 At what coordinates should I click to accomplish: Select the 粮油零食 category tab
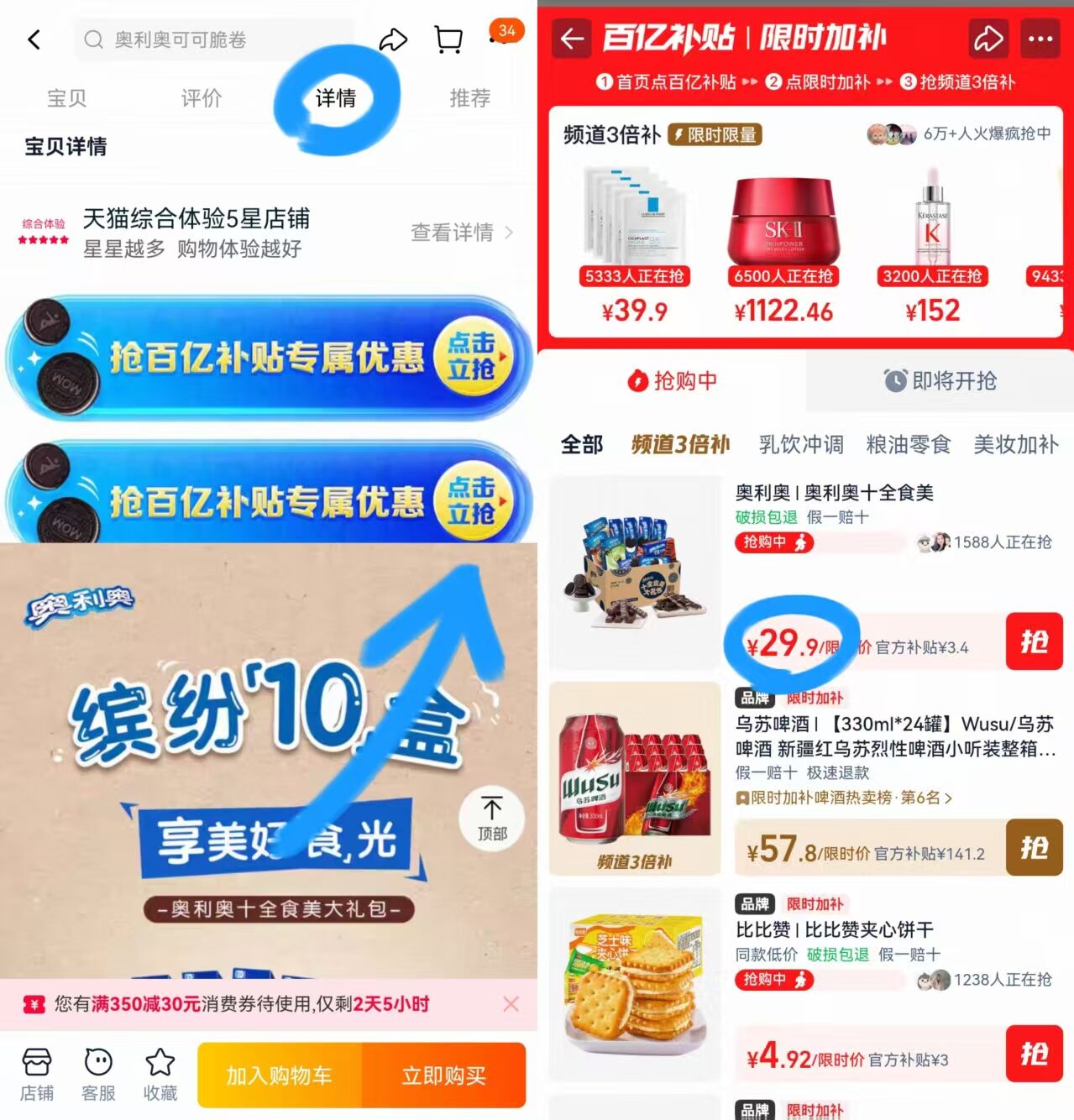click(x=909, y=445)
